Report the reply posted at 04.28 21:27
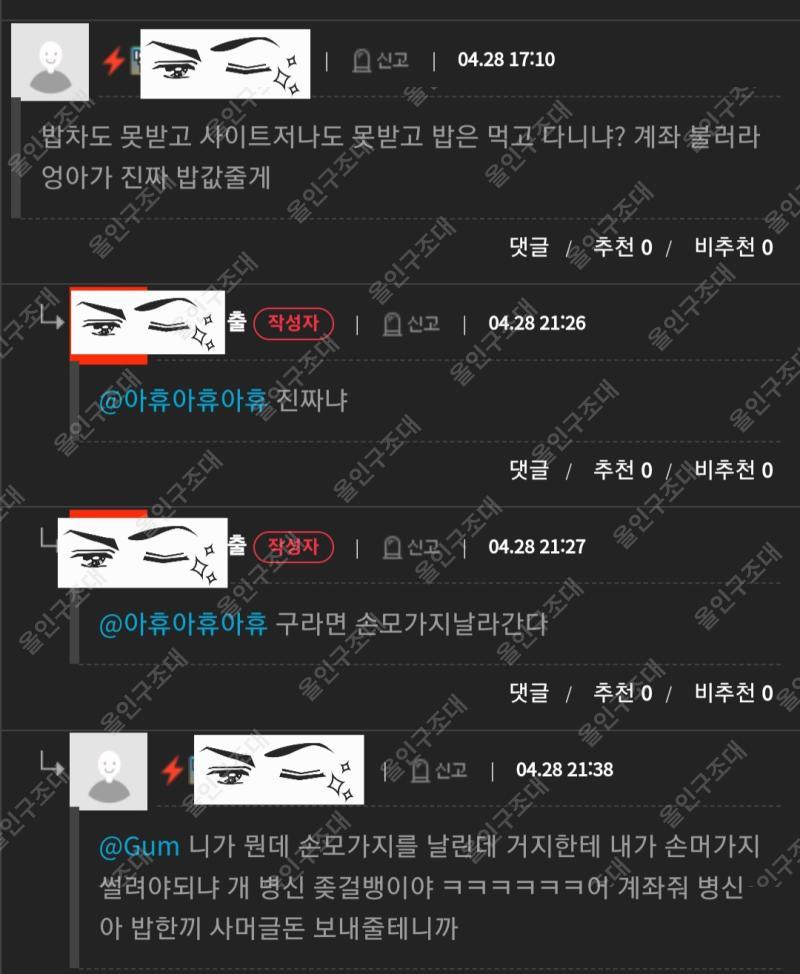 click(x=411, y=547)
